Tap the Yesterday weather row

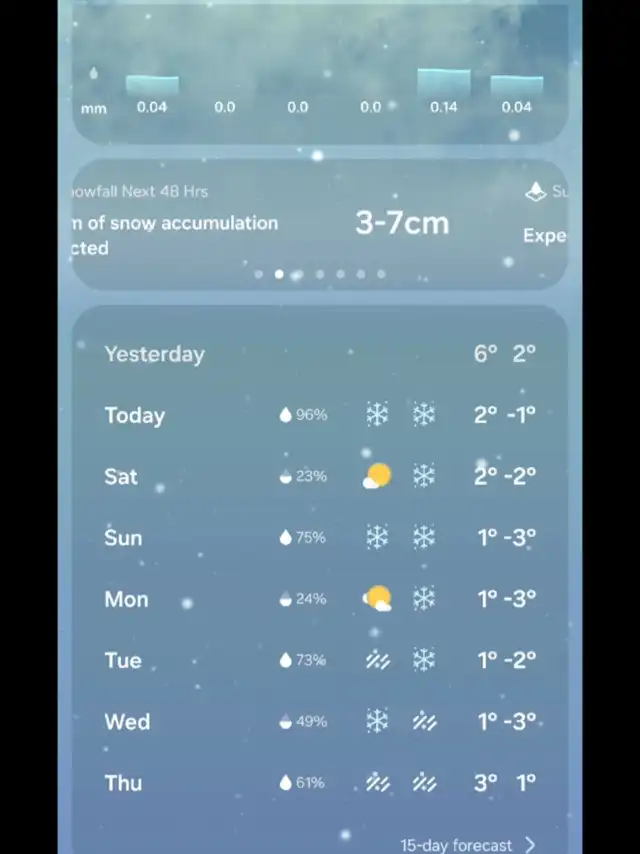pos(320,354)
